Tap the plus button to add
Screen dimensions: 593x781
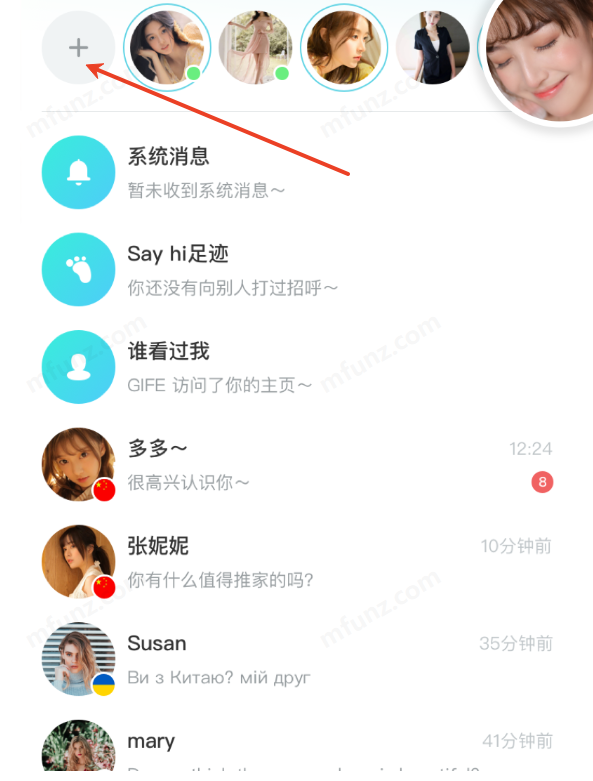click(x=78, y=48)
